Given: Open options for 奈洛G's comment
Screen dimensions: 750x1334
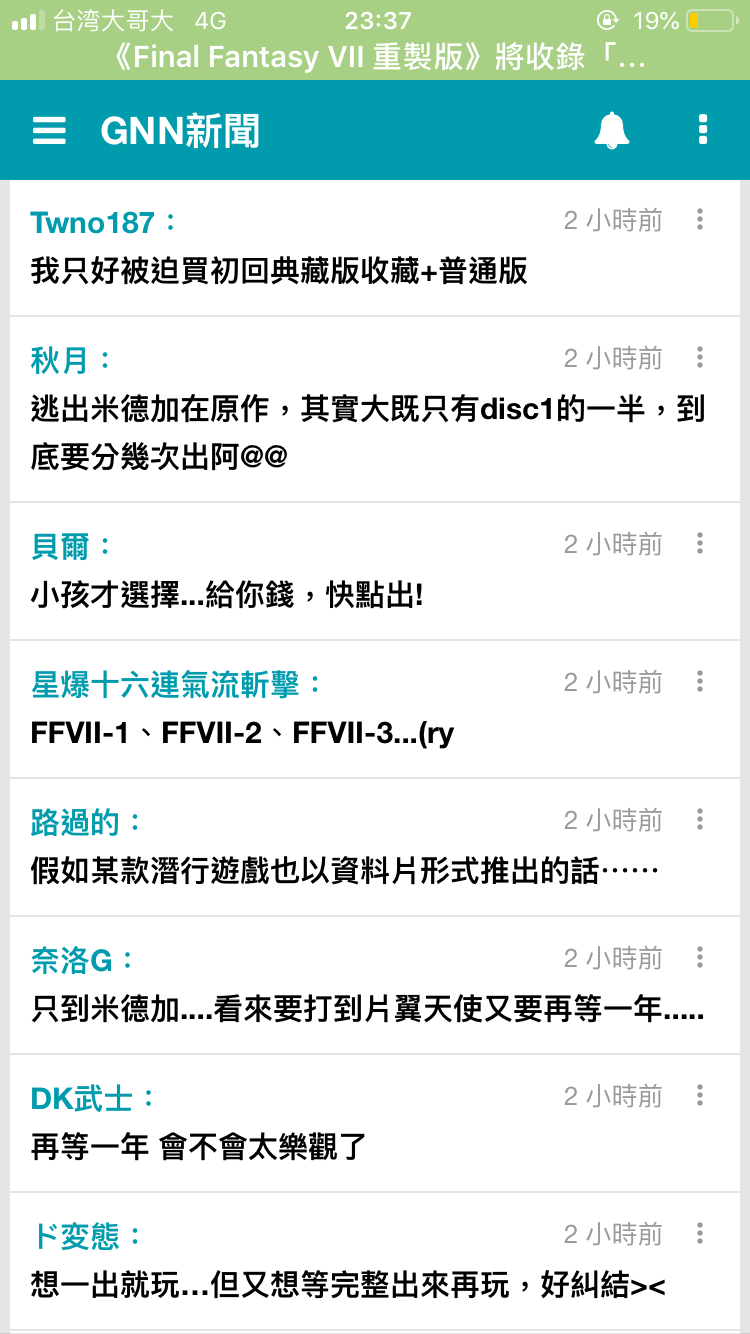Looking at the screenshot, I should tap(700, 958).
